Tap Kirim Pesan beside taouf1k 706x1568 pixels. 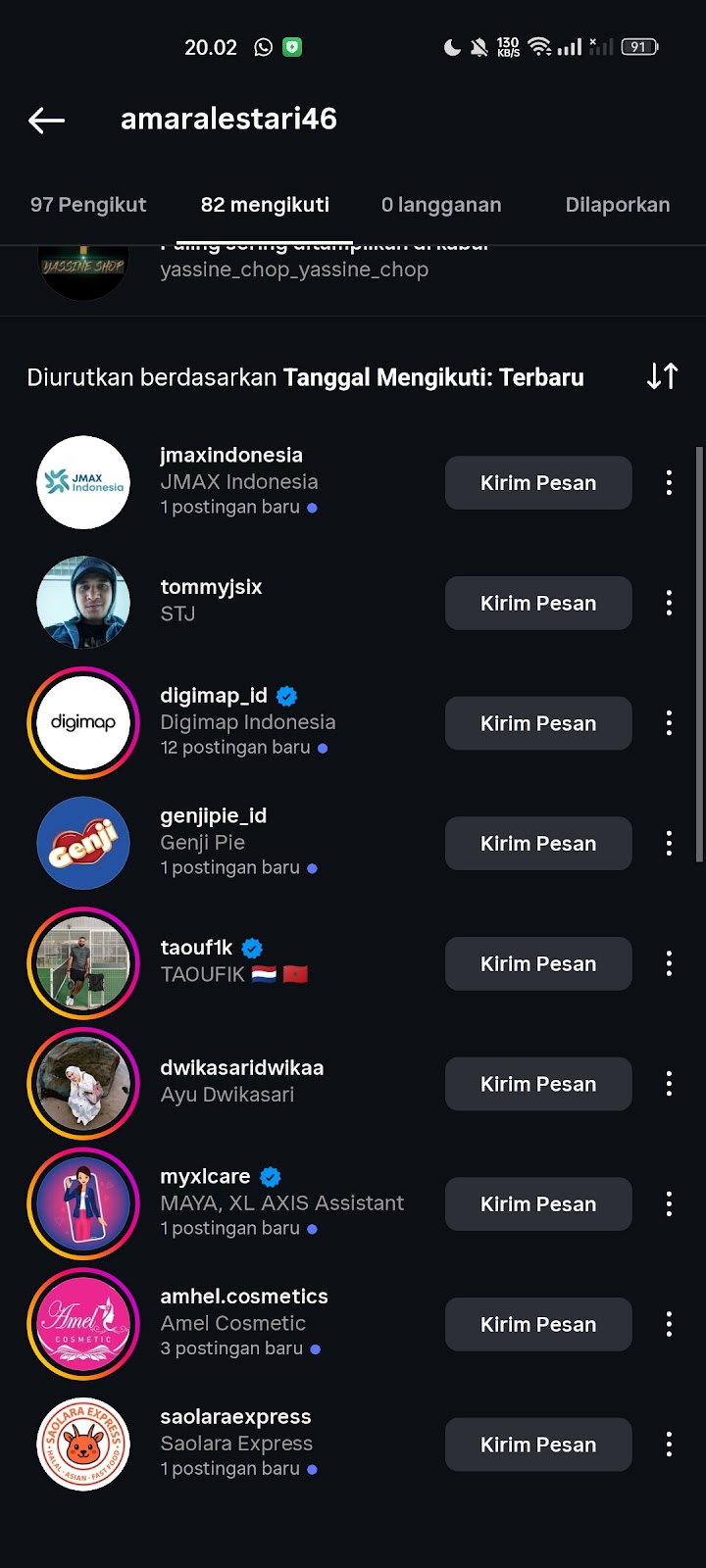[538, 963]
